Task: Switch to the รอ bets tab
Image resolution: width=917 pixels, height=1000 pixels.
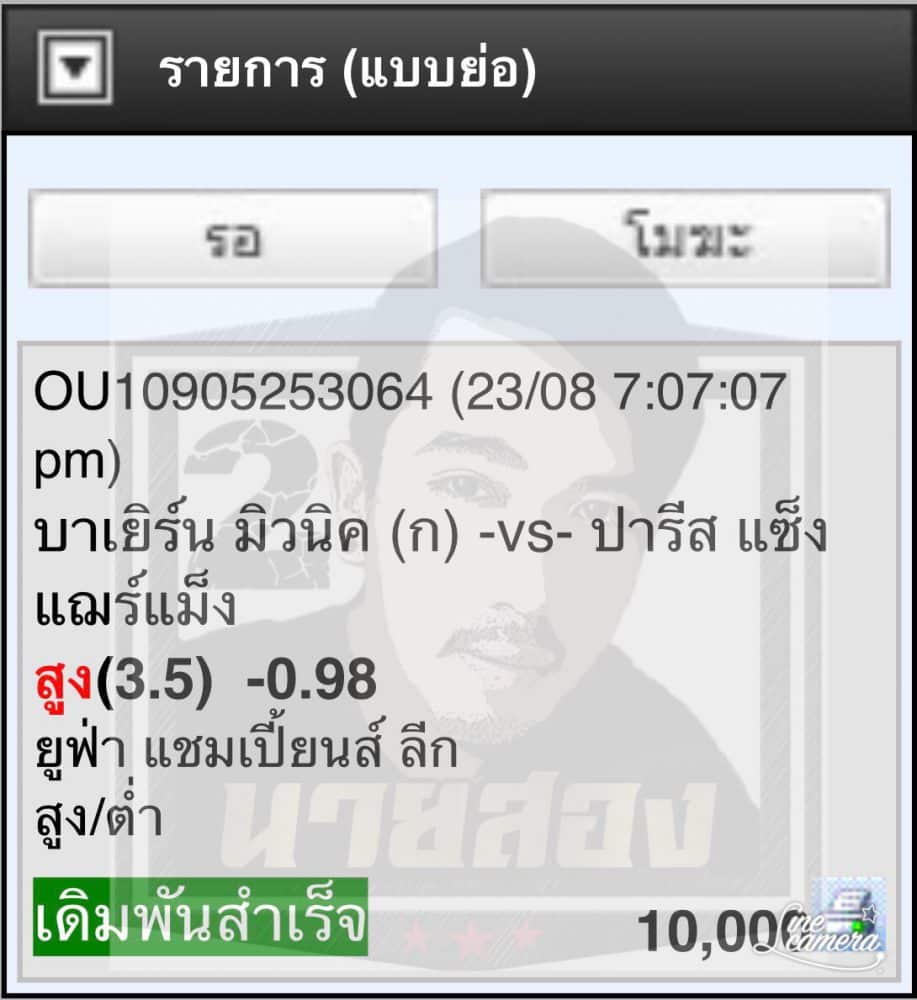Action: point(232,239)
